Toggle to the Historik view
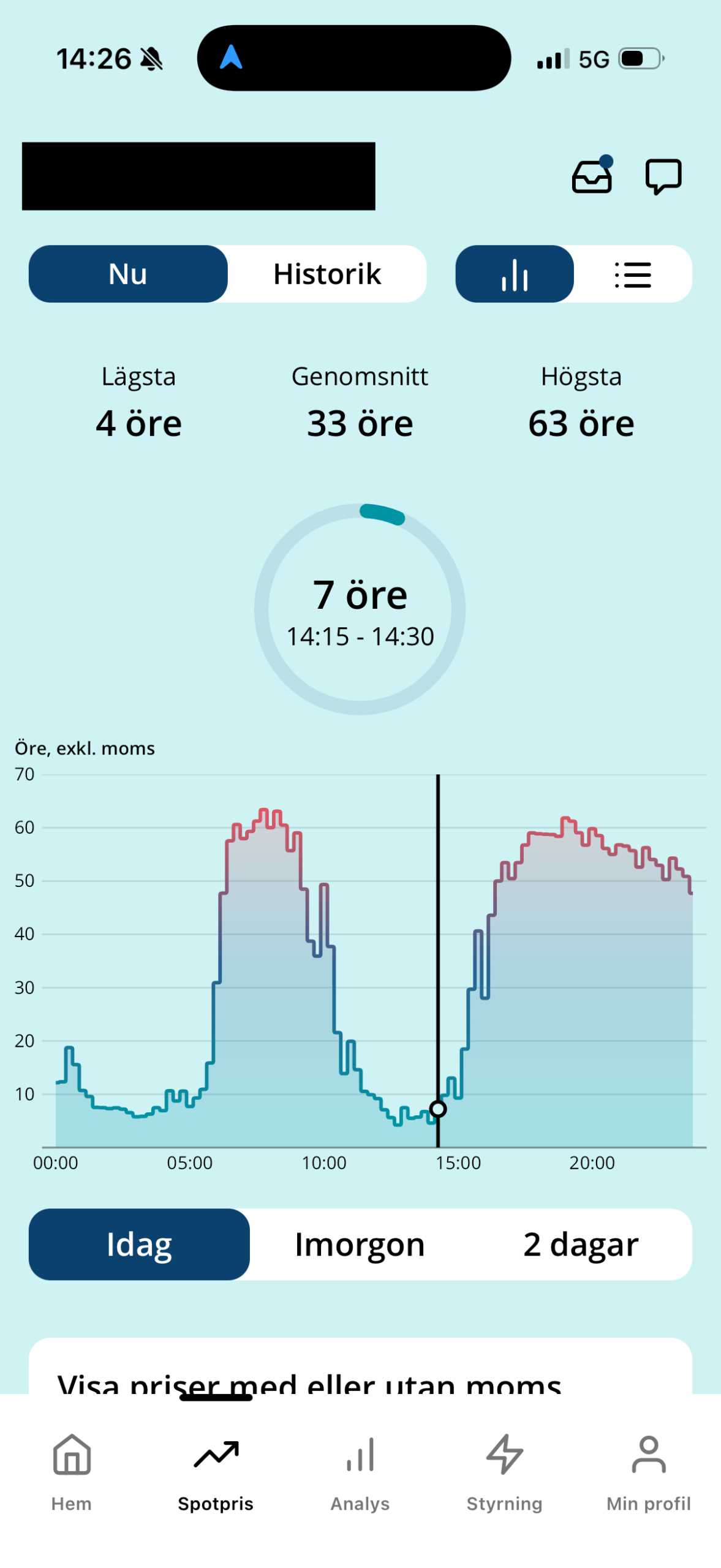Image resolution: width=721 pixels, height=1568 pixels. click(x=327, y=274)
